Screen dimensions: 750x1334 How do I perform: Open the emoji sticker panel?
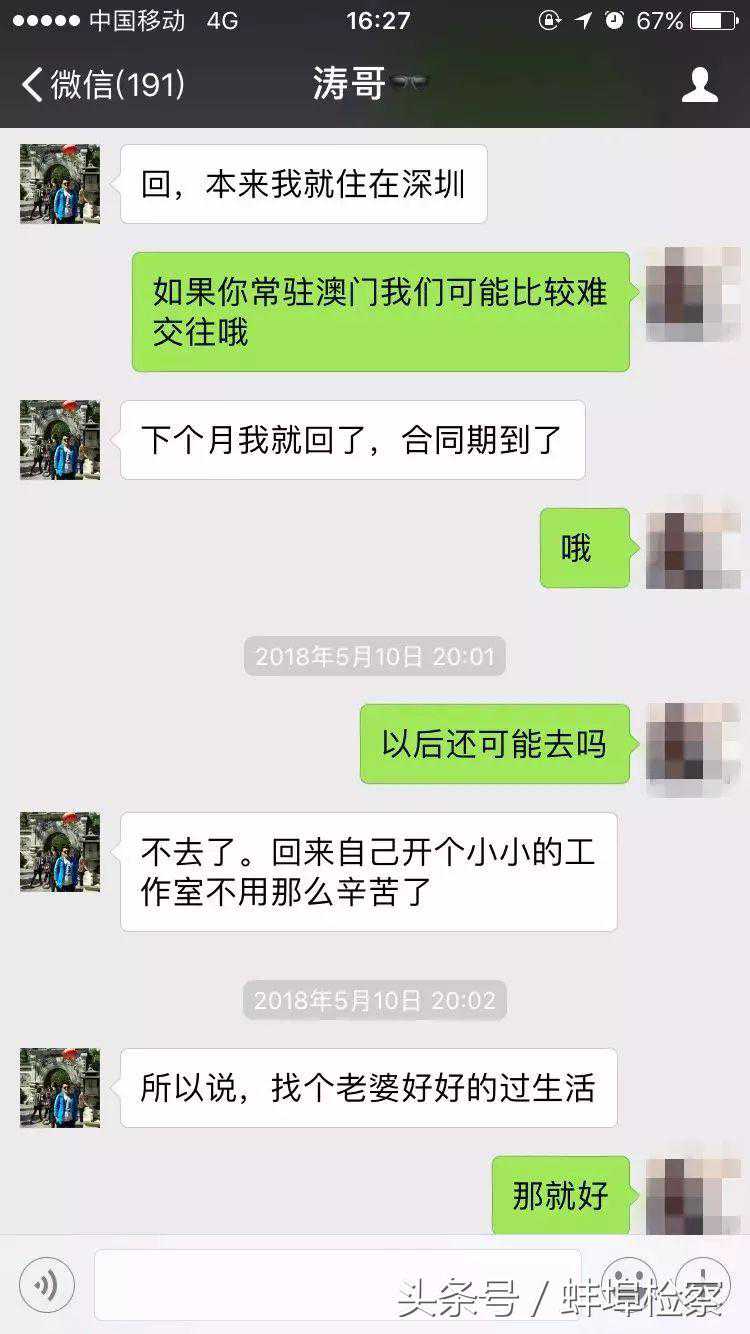(629, 1284)
